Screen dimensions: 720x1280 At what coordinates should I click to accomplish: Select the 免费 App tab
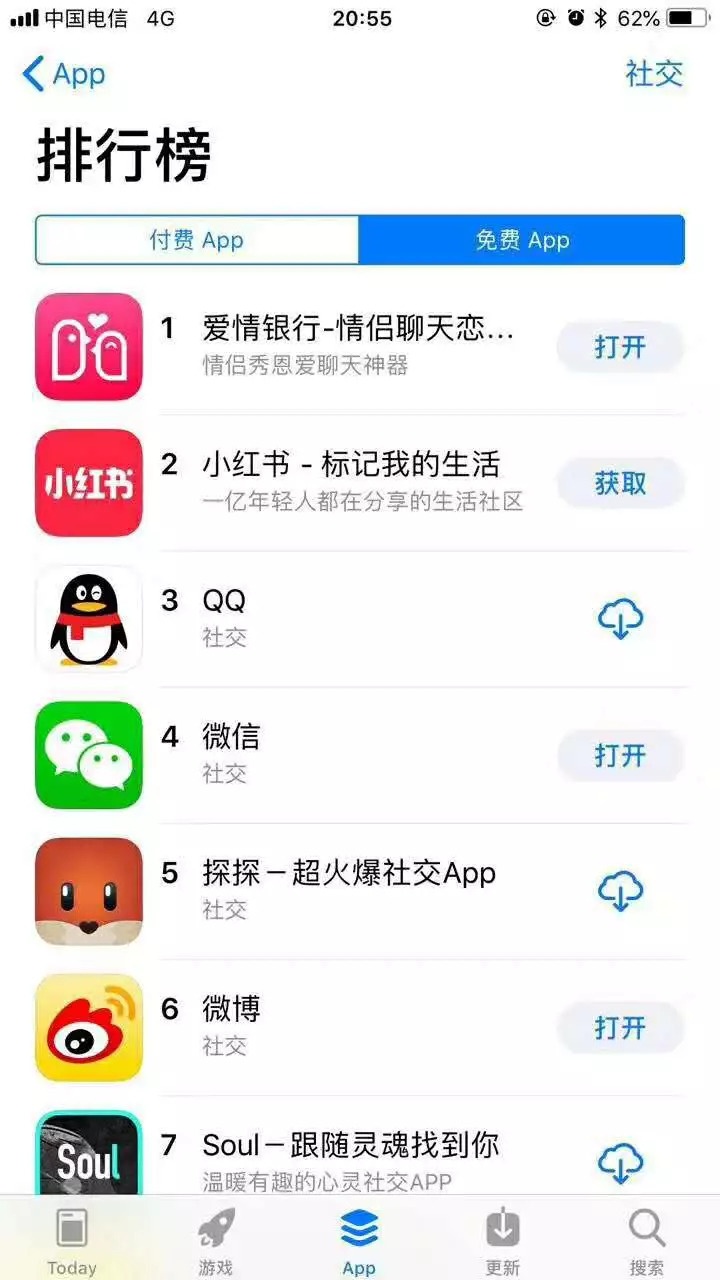pos(521,240)
